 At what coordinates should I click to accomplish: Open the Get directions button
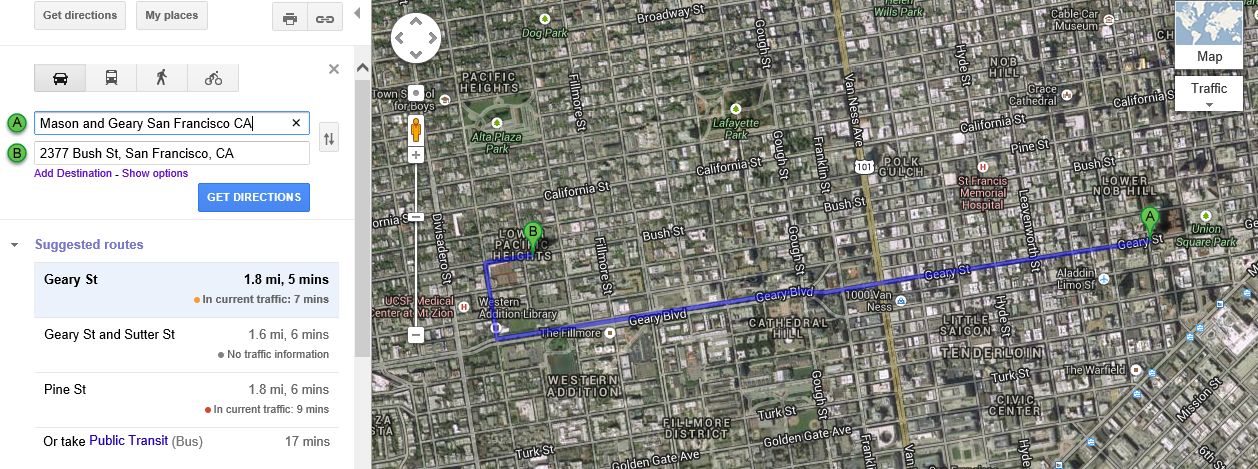coord(80,16)
